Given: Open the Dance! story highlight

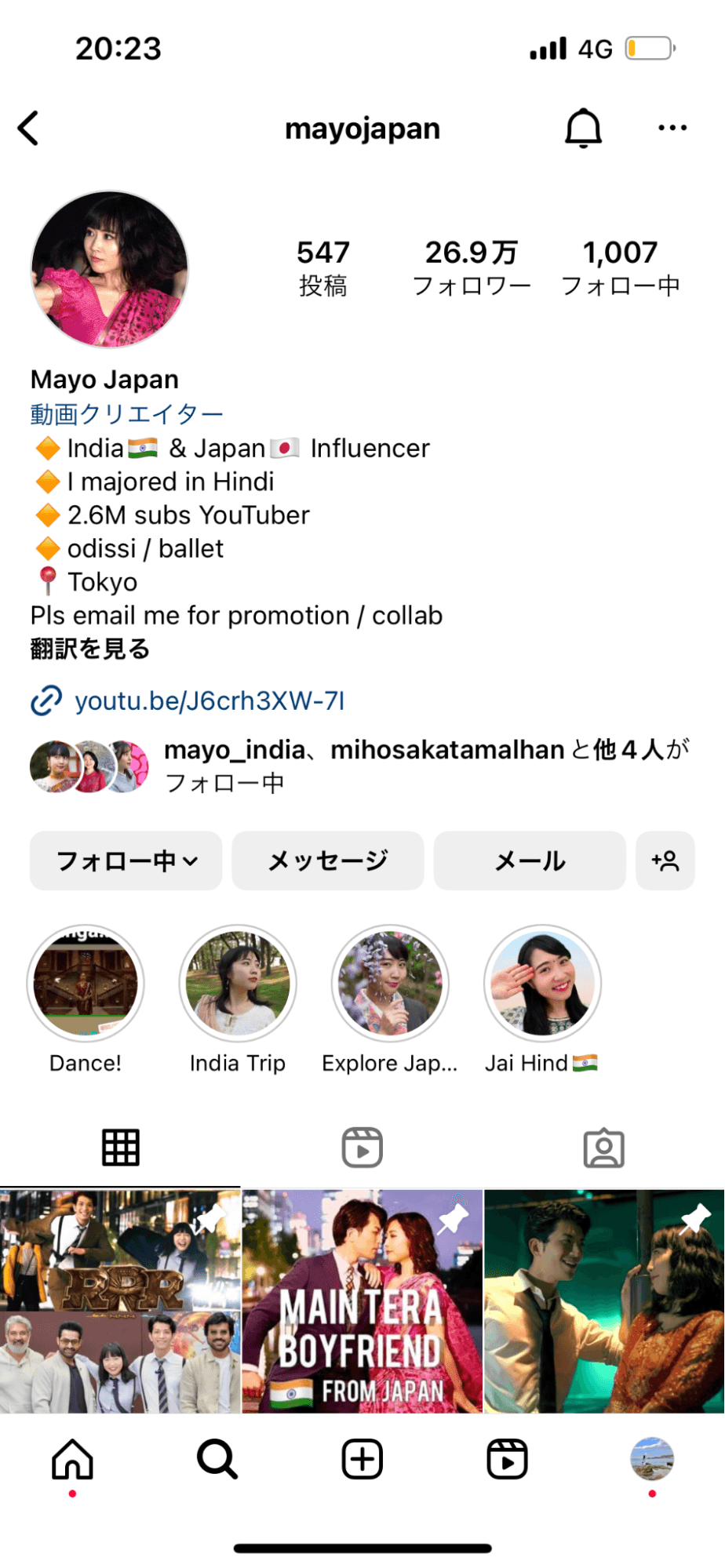Looking at the screenshot, I should point(86,983).
